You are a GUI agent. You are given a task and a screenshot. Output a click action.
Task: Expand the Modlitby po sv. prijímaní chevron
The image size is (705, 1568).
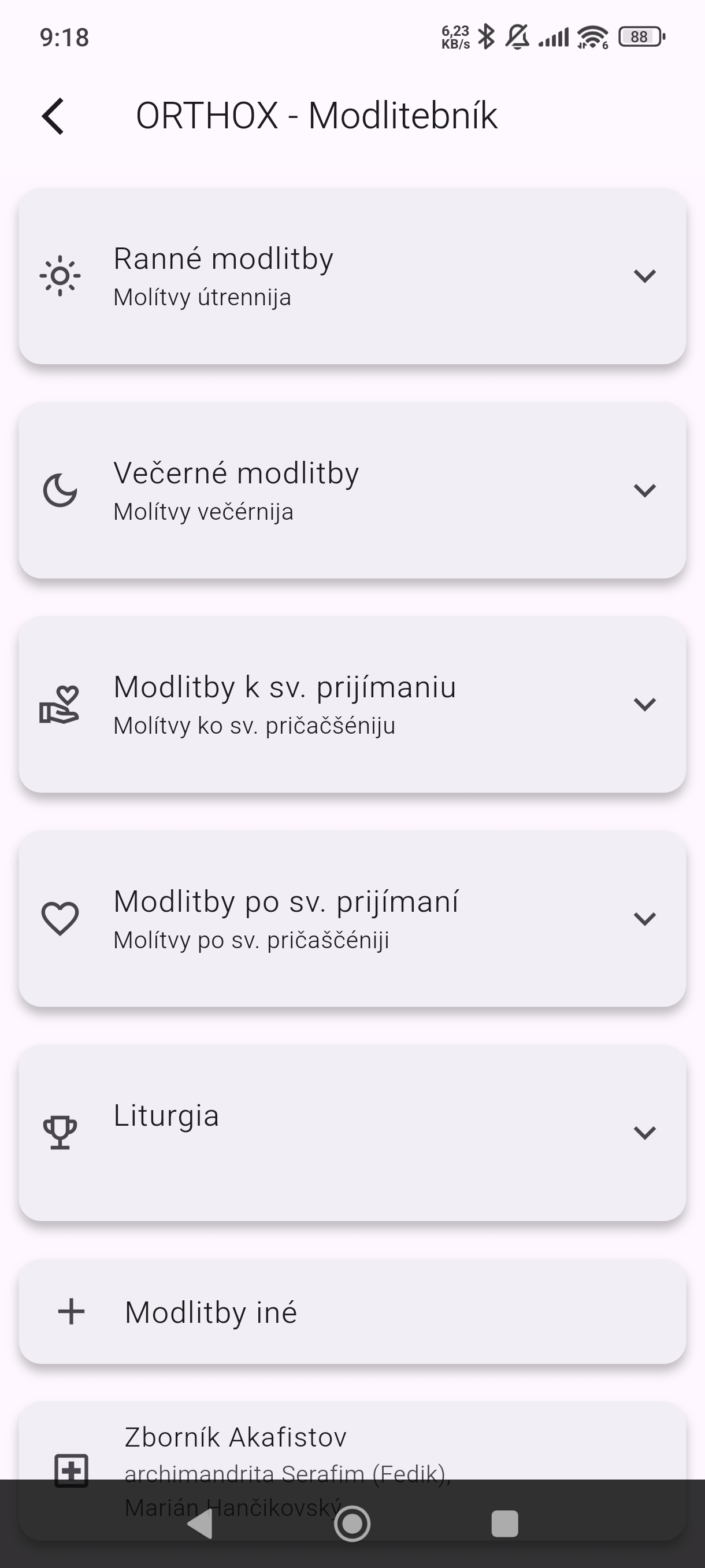[645, 919]
